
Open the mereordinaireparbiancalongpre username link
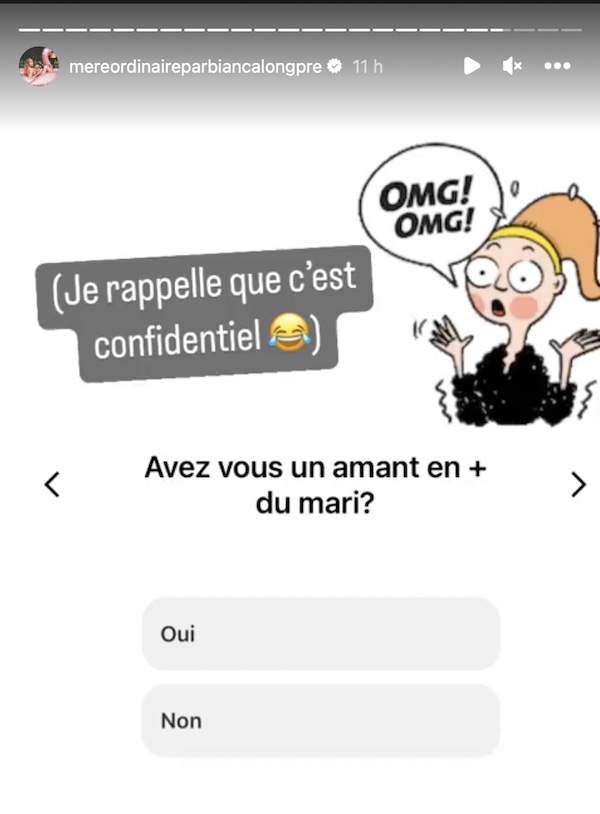coord(194,66)
